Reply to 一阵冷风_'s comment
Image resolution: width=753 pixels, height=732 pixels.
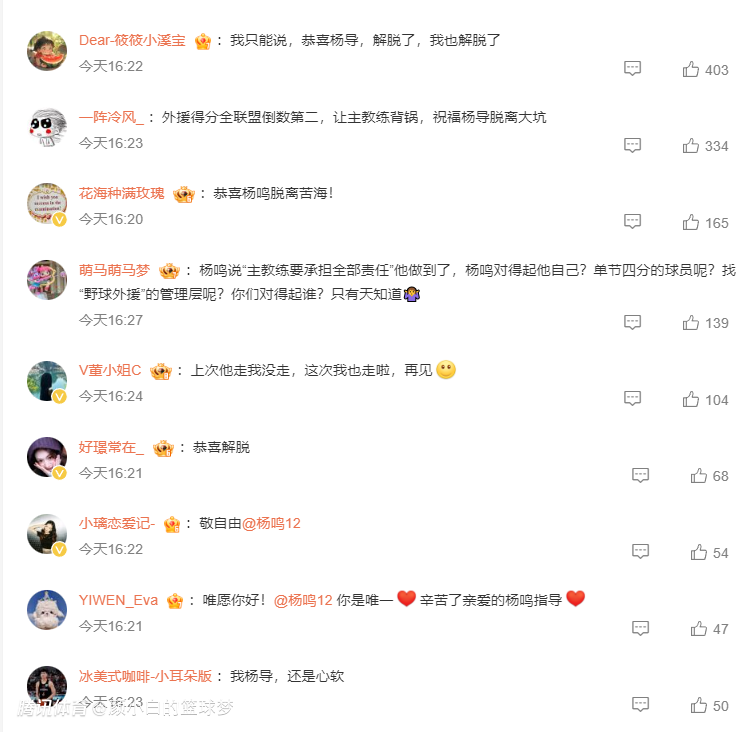click(632, 145)
